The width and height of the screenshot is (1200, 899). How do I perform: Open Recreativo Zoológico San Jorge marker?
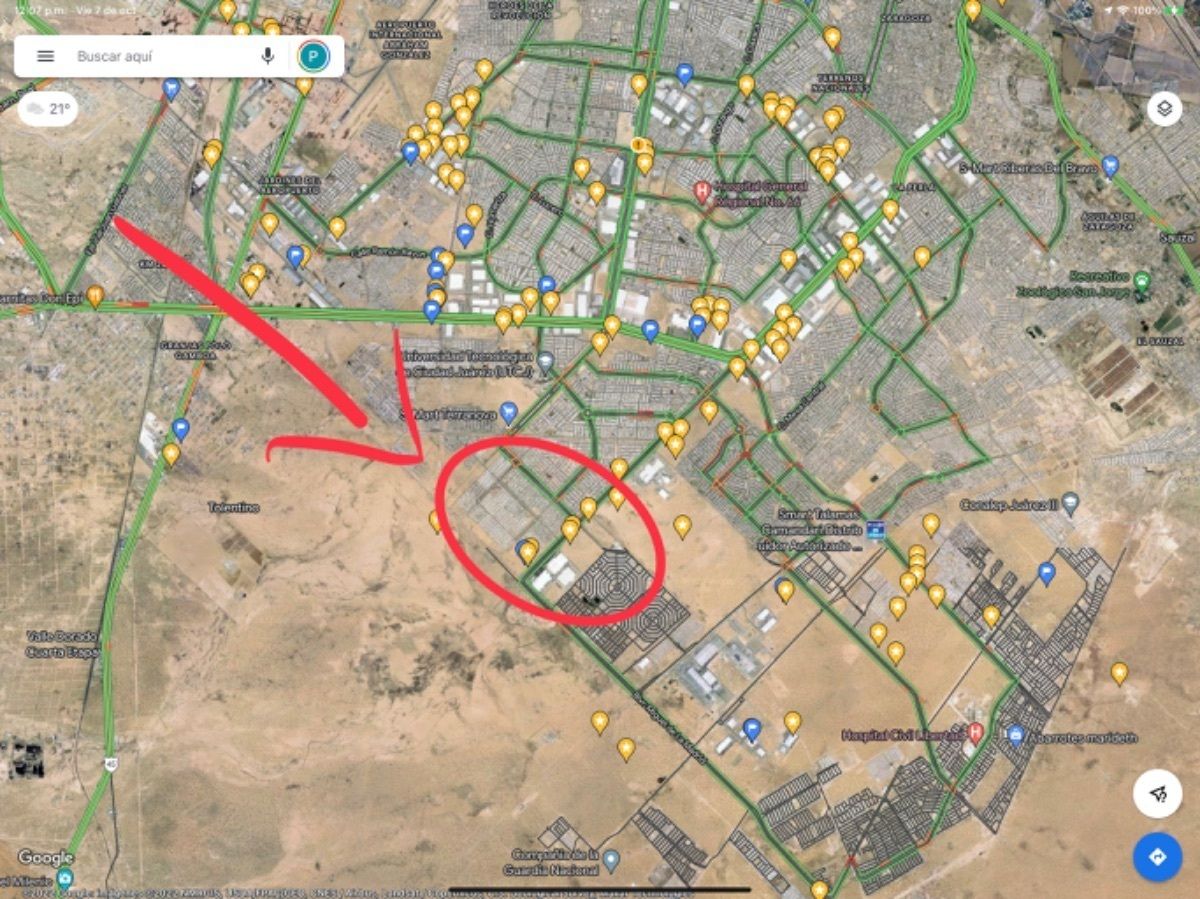(1142, 279)
